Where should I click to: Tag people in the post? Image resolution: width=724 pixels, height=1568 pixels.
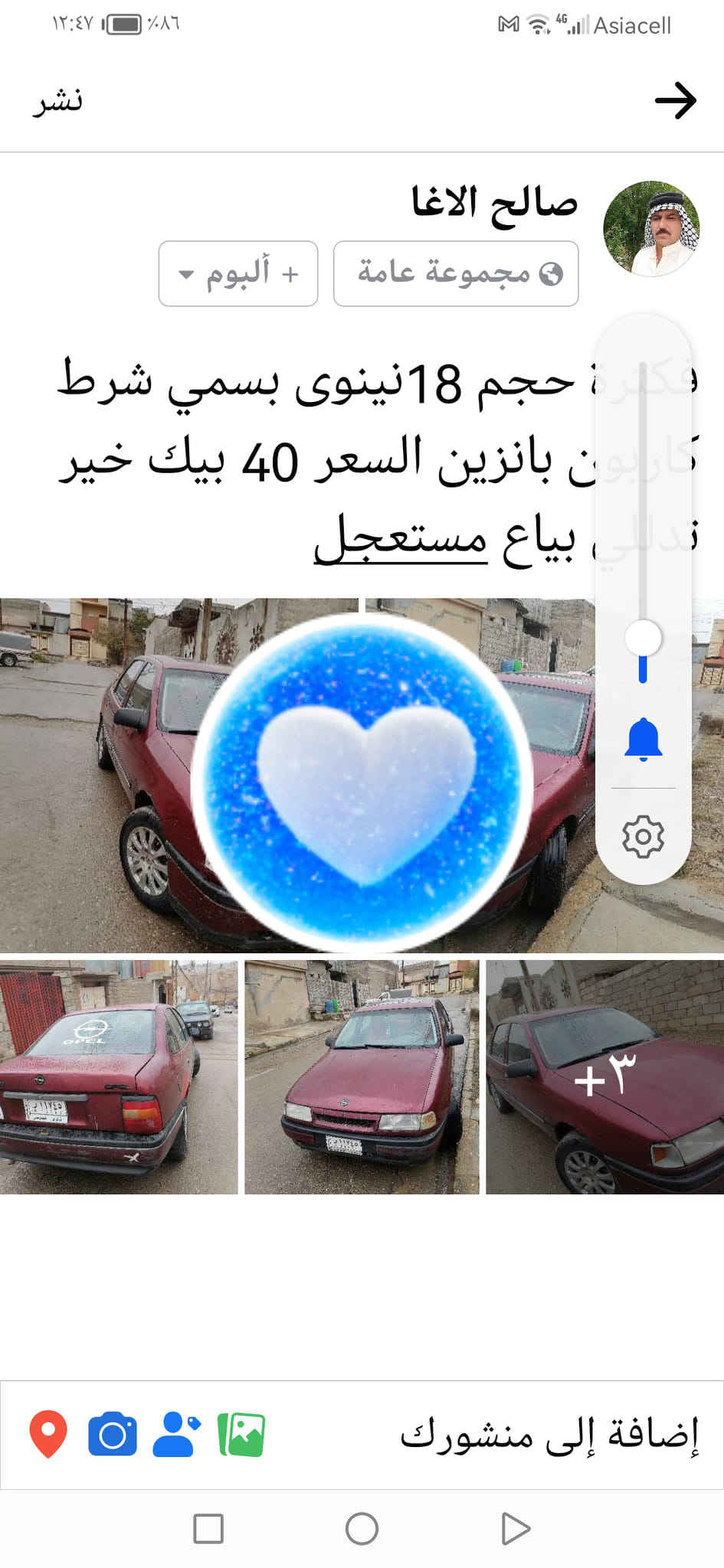[177, 1434]
